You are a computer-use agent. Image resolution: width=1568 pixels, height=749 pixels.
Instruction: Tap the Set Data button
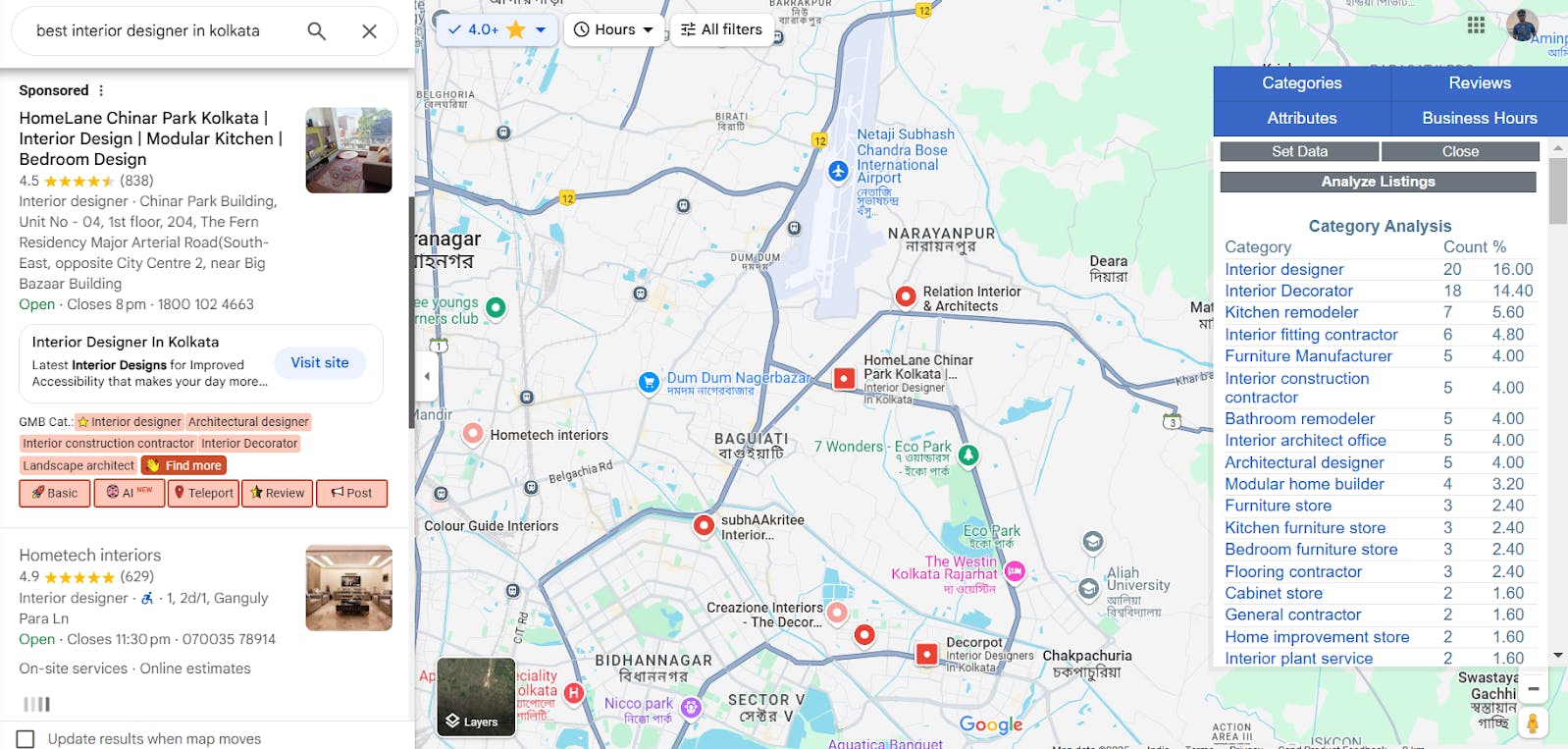click(x=1299, y=151)
